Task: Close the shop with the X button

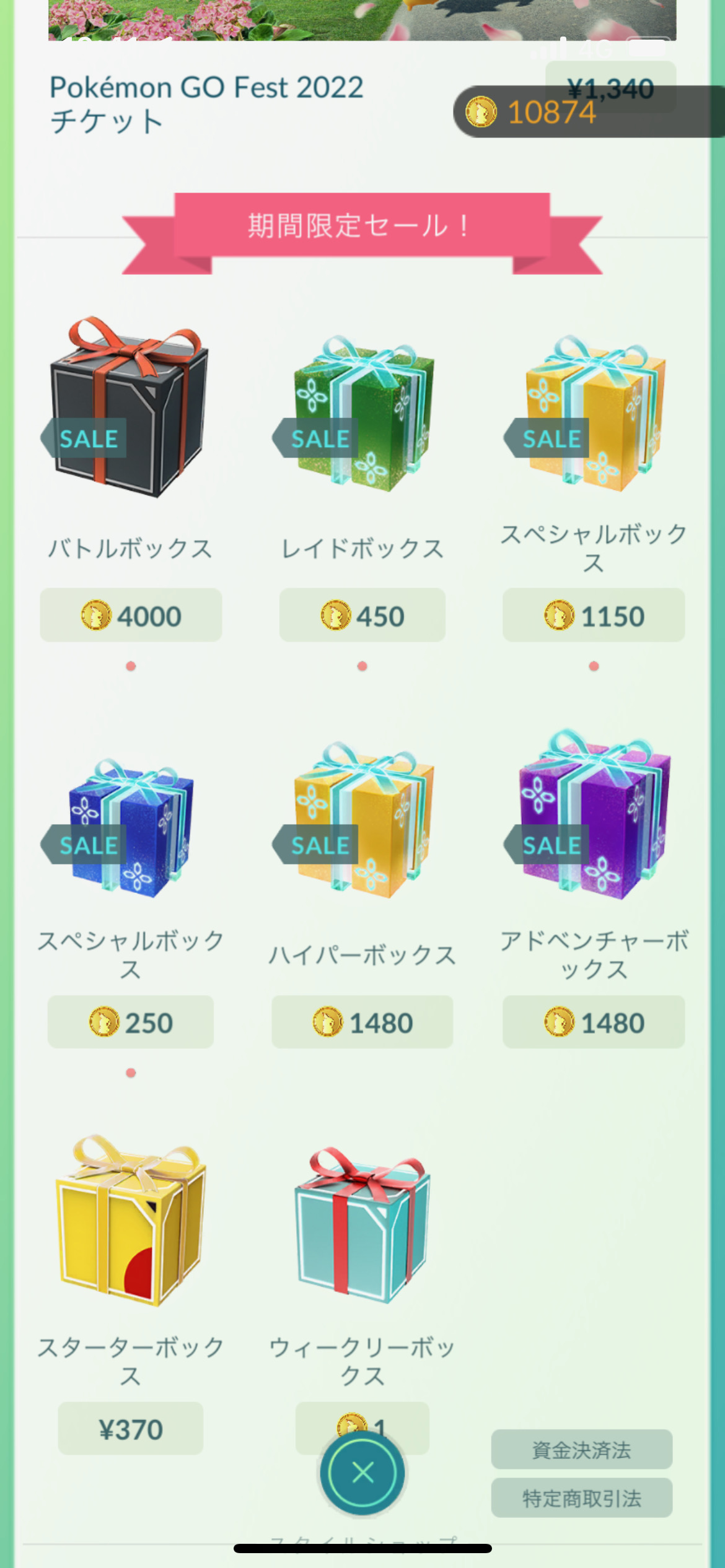Action: 362,1473
